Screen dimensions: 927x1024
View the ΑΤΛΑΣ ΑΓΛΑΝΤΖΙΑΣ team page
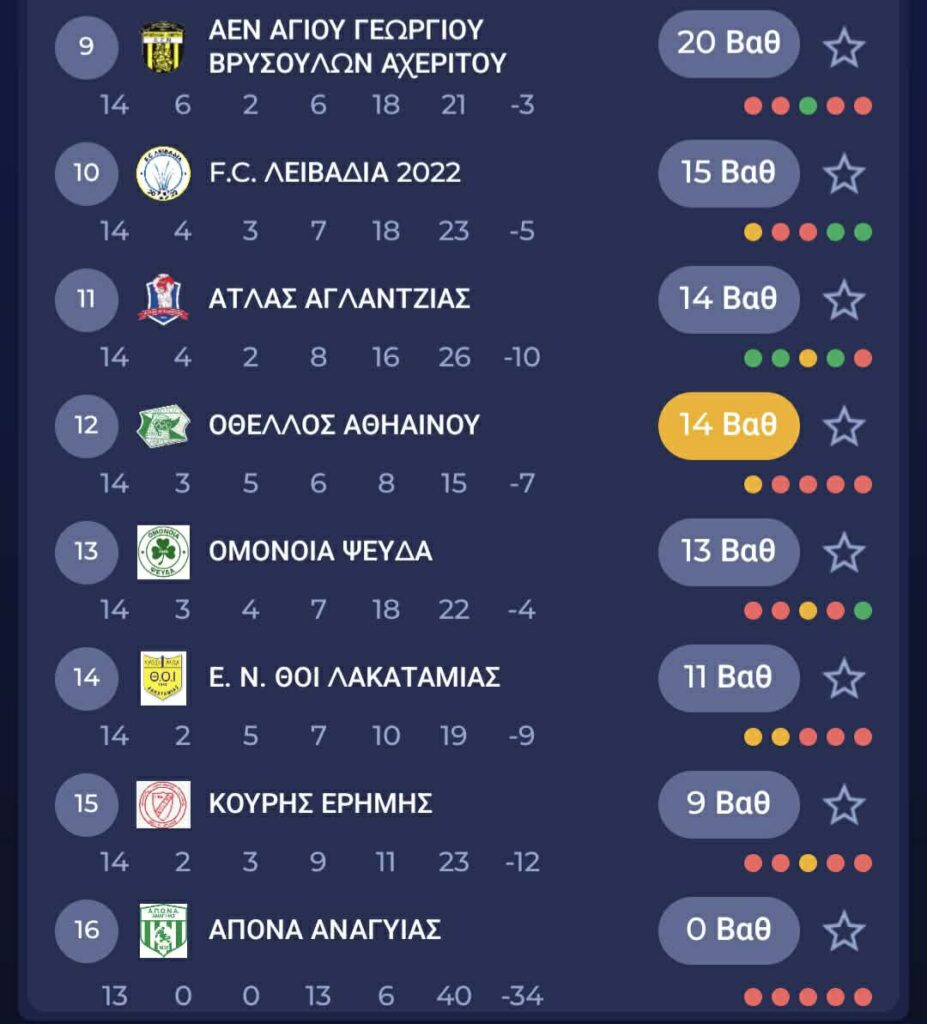tap(339, 299)
